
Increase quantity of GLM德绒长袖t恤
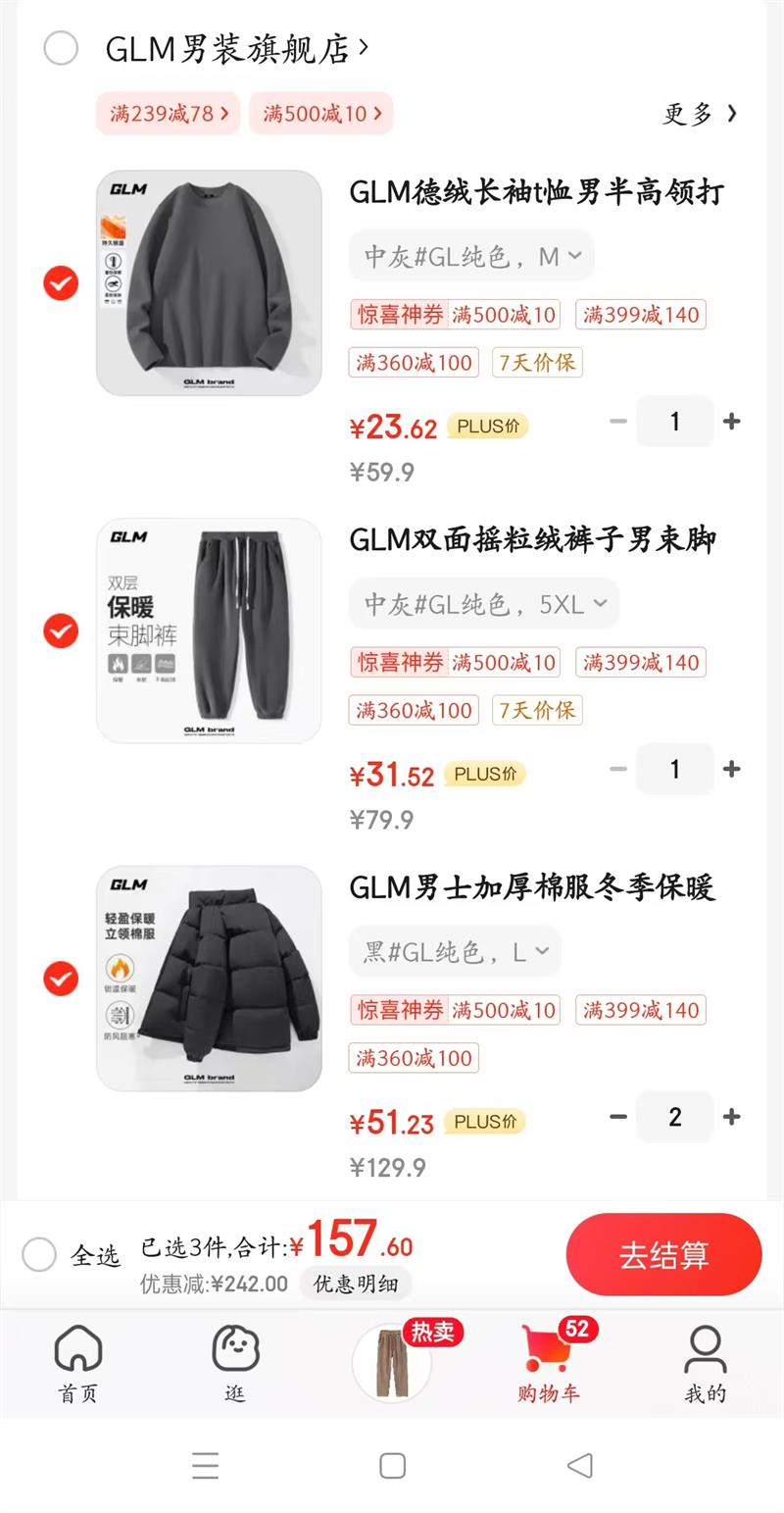731,422
